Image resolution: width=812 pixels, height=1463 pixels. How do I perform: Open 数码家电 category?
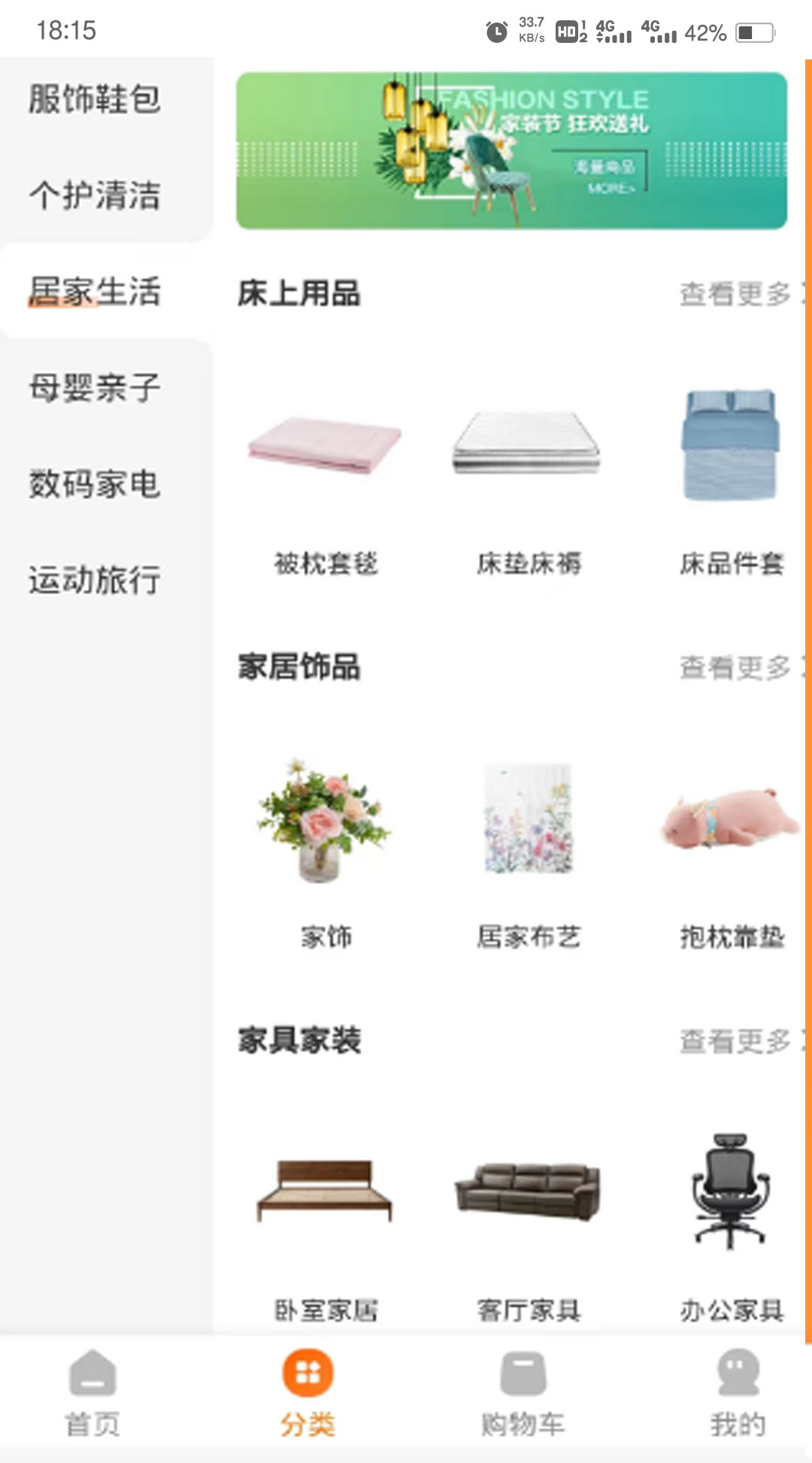[95, 484]
